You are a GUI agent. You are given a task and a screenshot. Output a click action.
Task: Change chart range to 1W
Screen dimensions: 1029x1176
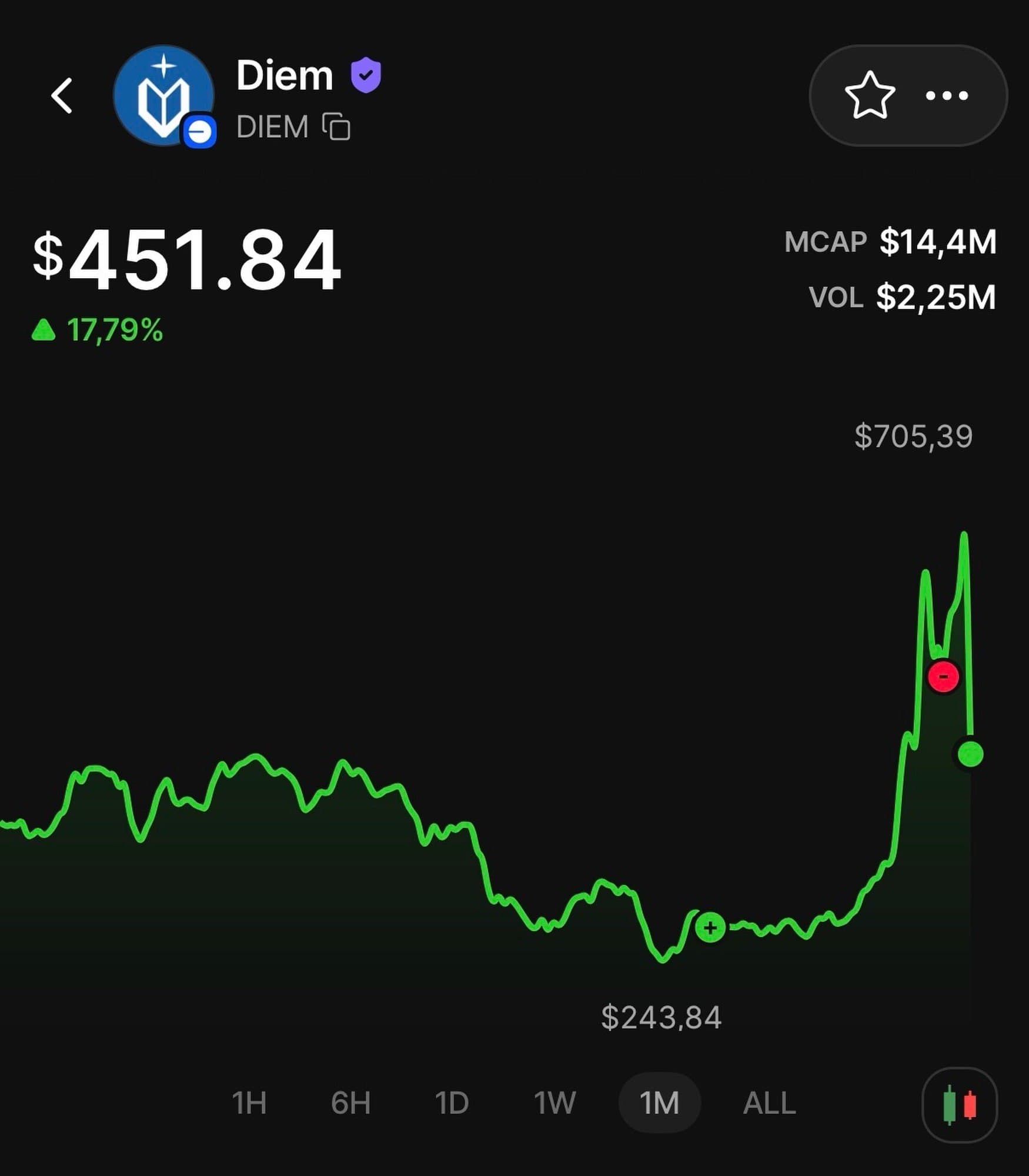click(554, 1103)
